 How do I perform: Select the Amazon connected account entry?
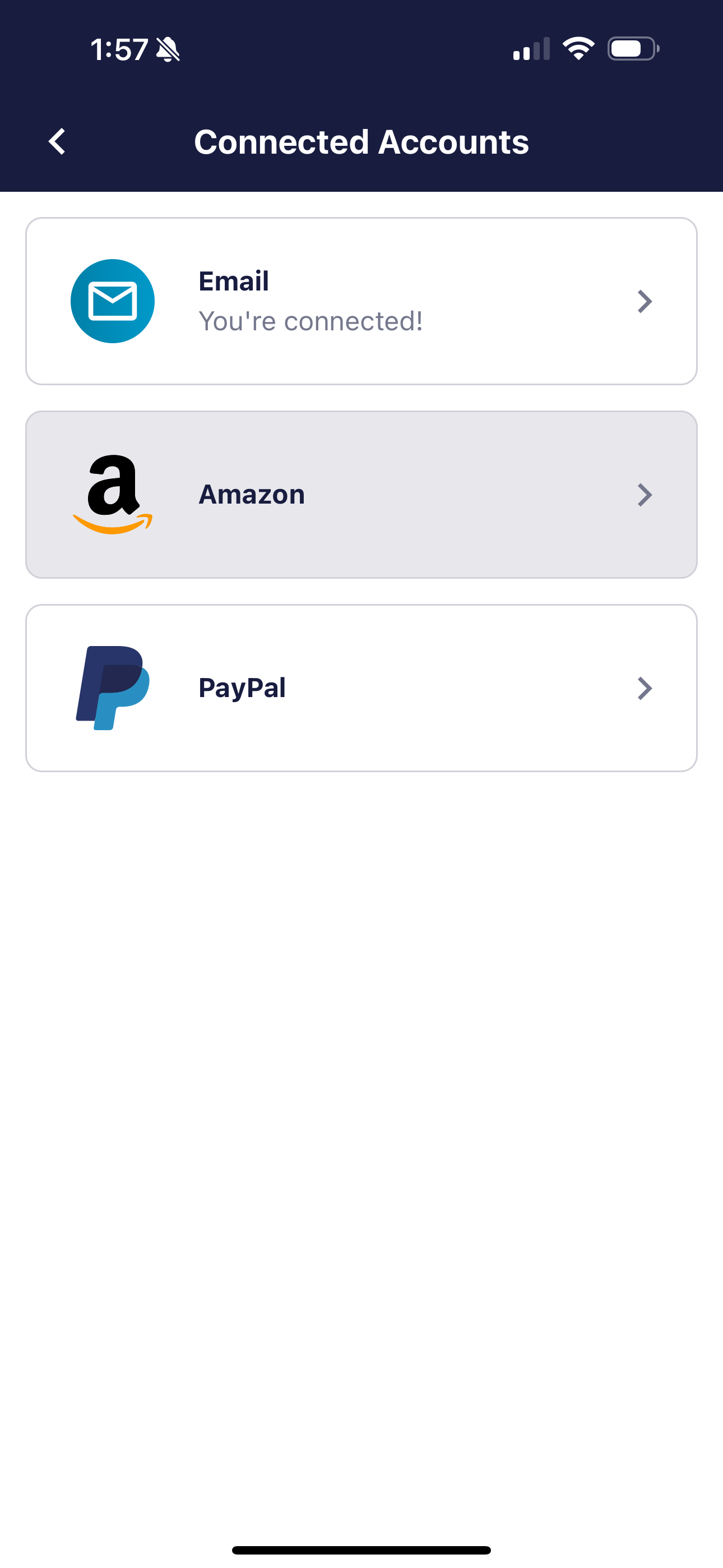coord(361,494)
